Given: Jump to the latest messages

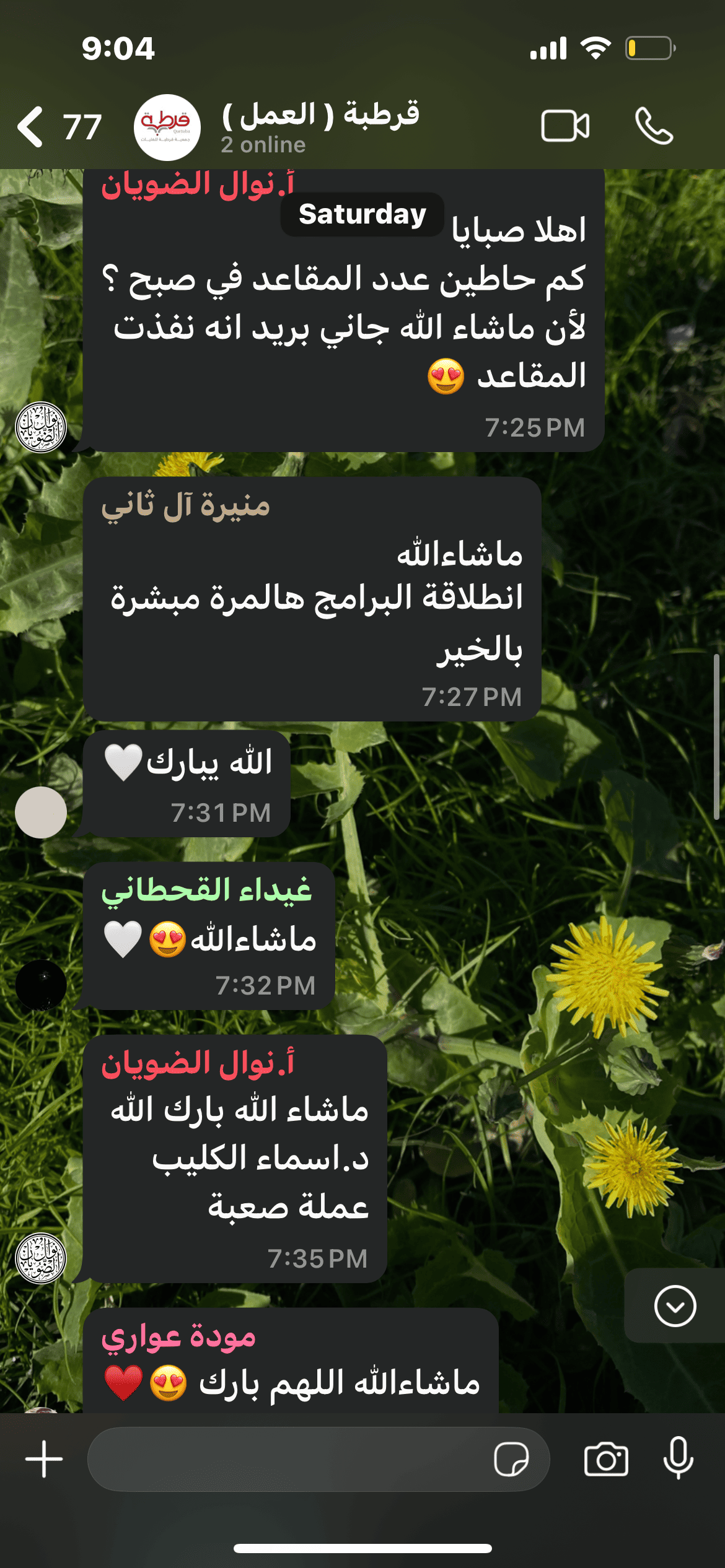Looking at the screenshot, I should (x=675, y=1306).
